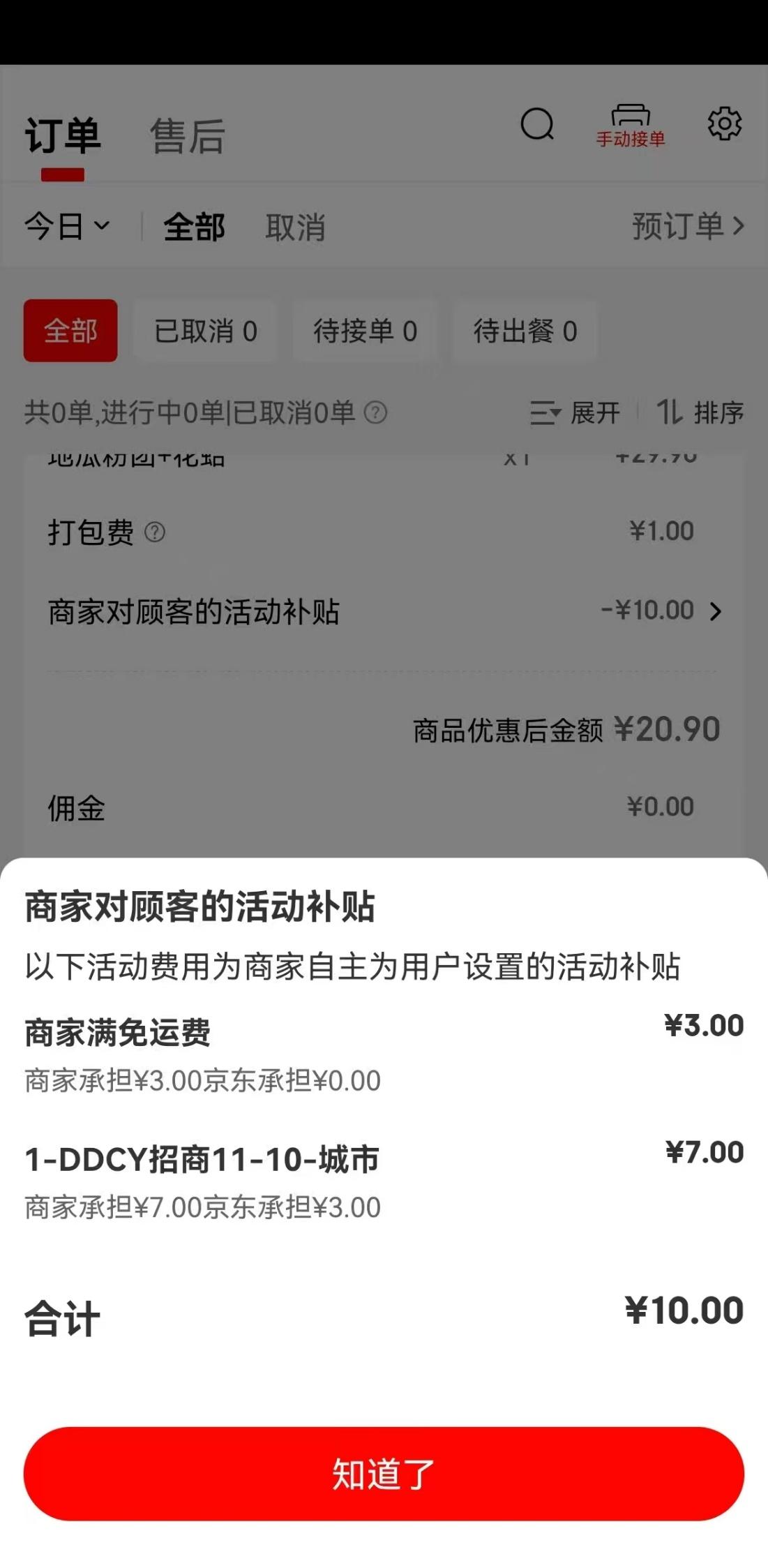
Task: Tap 展开 to expand orders
Action: (575, 412)
